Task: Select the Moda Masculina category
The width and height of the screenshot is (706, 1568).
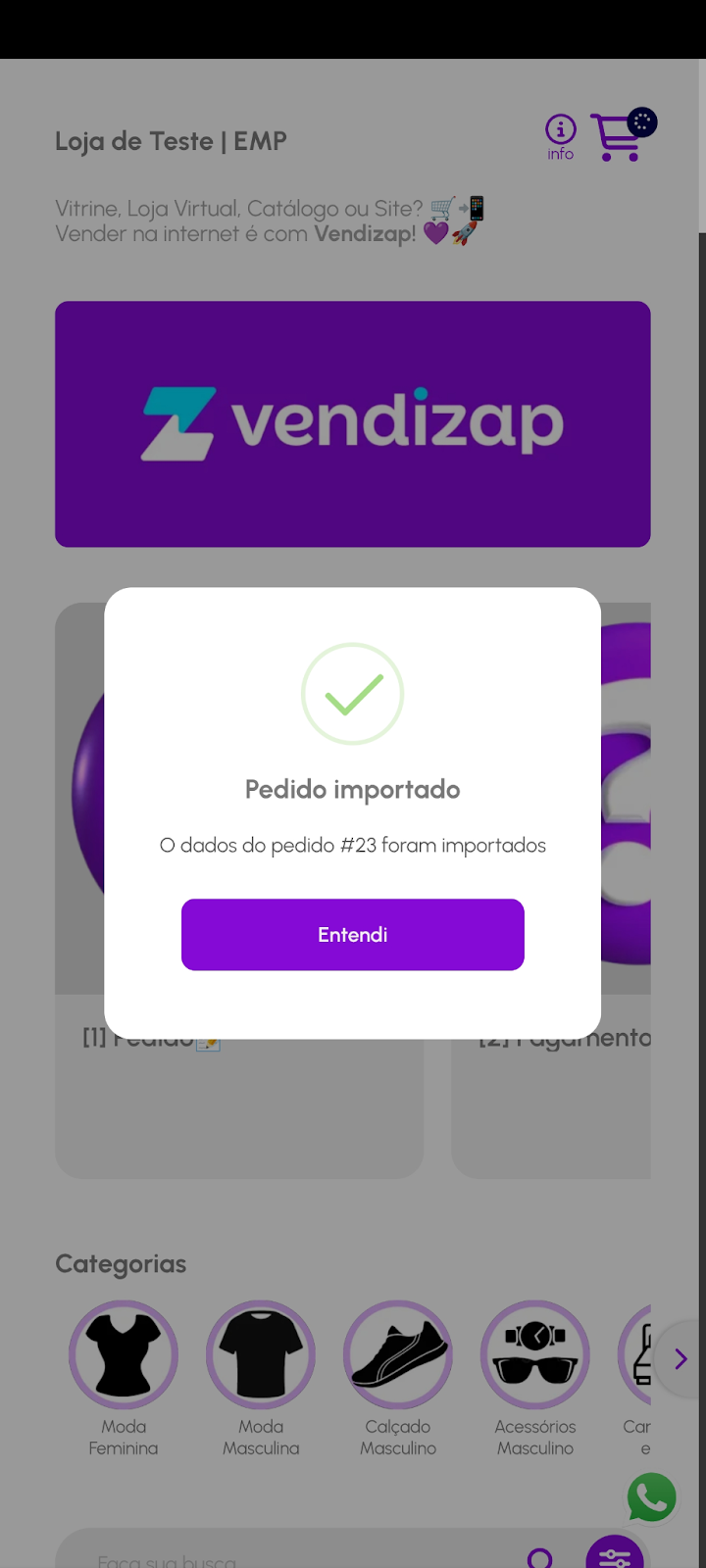Action: (x=261, y=1355)
